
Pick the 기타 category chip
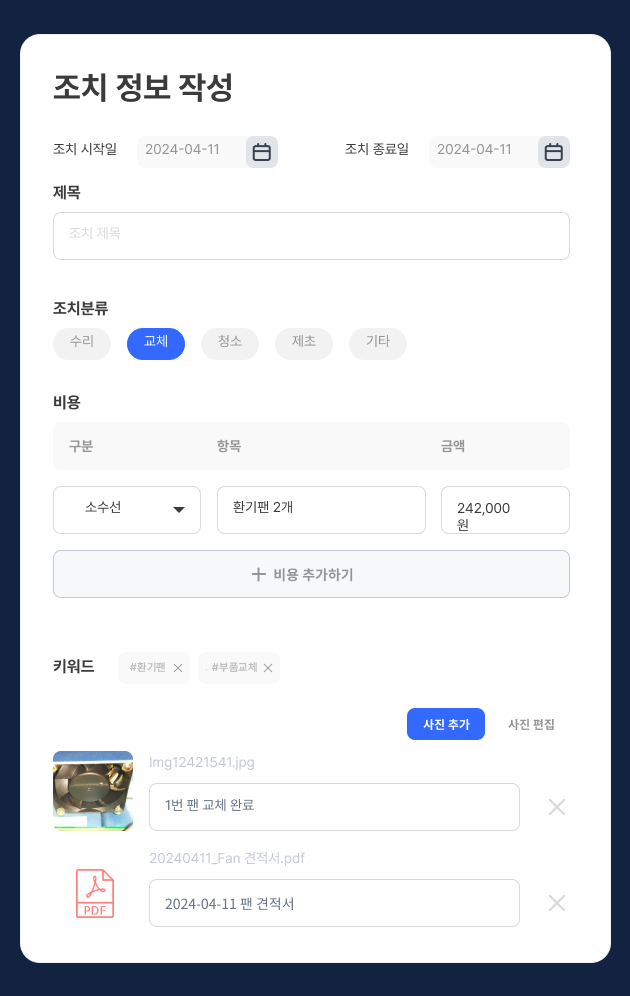(378, 343)
